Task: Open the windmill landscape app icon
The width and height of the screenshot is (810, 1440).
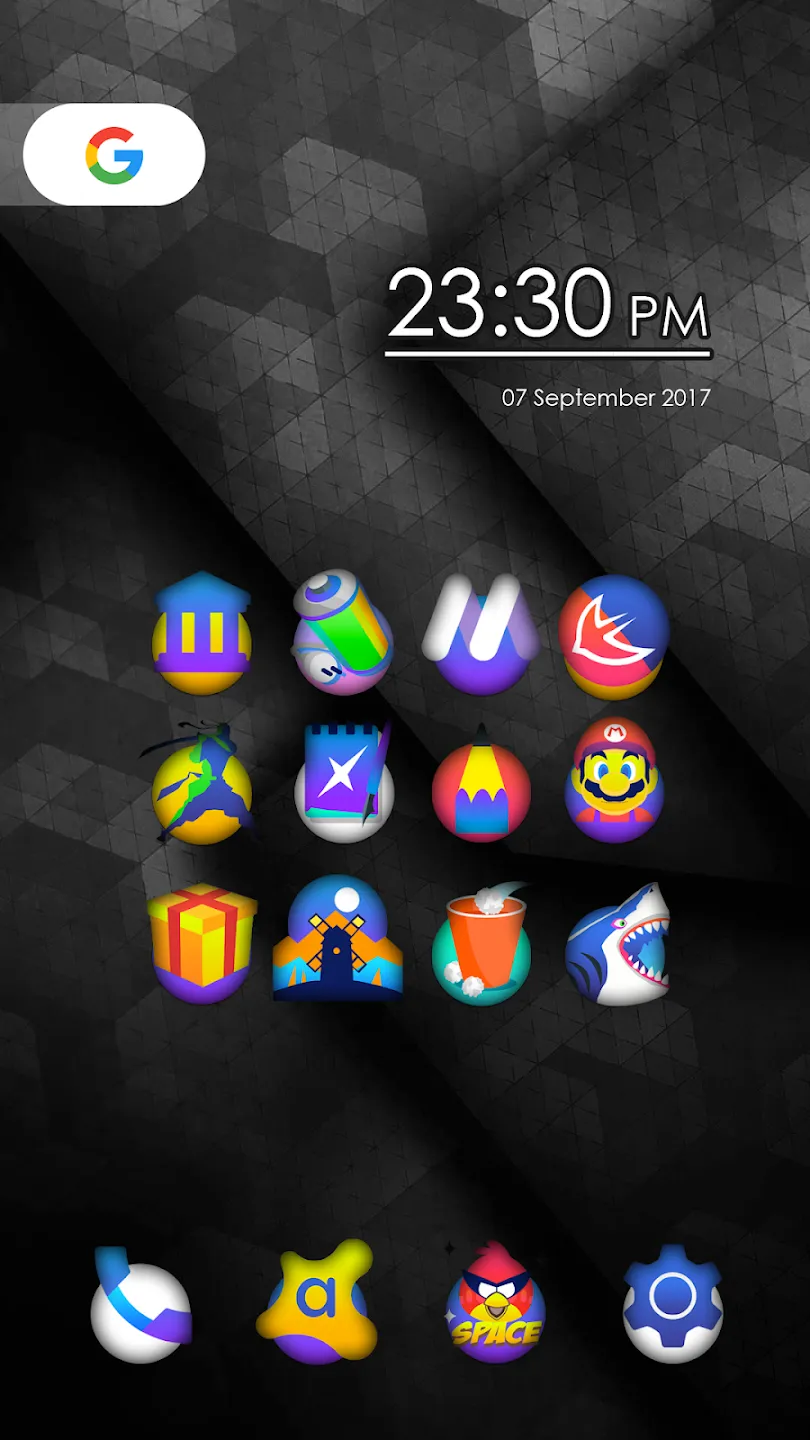Action: pos(338,938)
